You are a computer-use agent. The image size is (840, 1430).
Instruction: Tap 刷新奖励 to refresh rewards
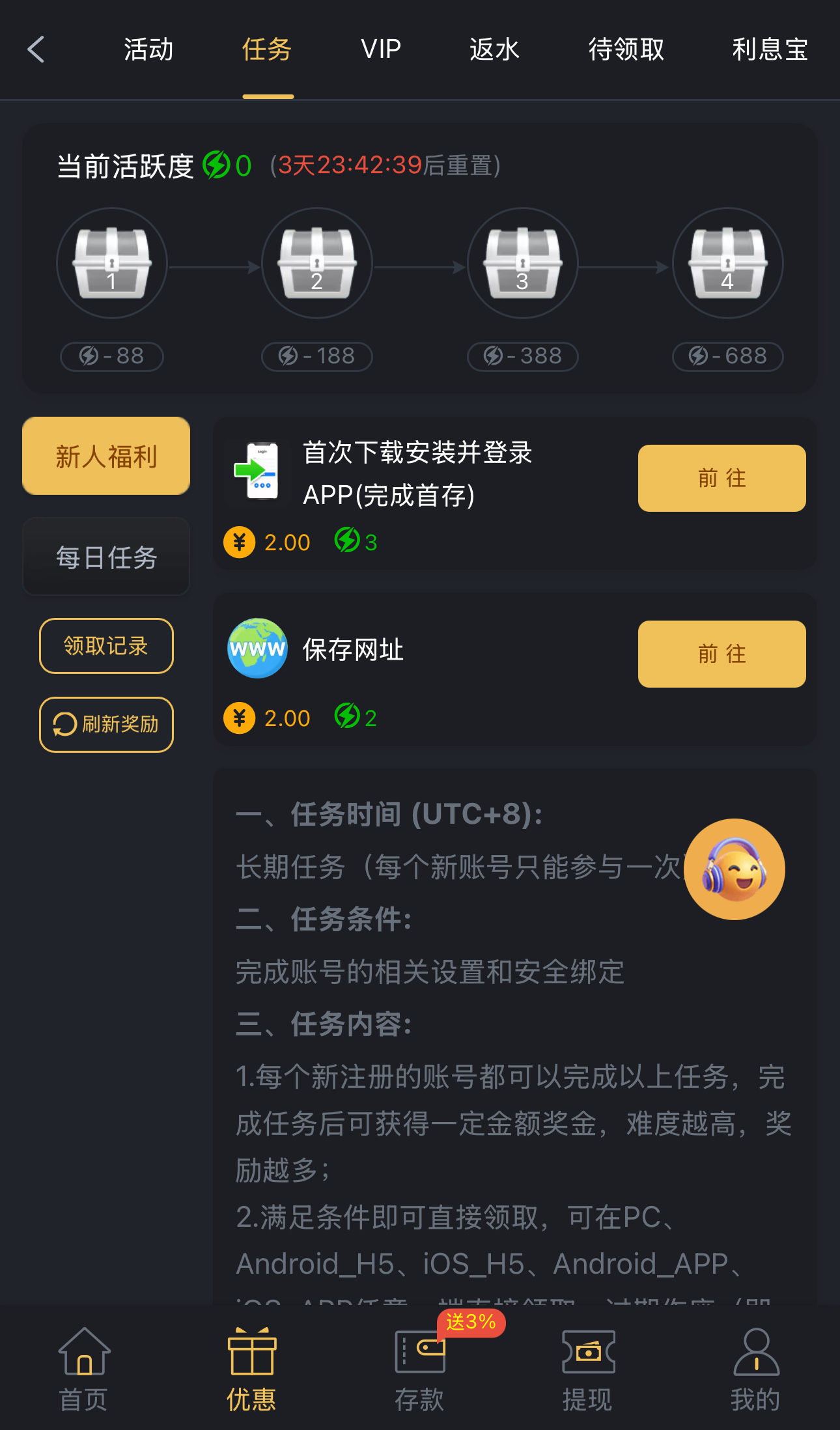pyautogui.click(x=106, y=724)
